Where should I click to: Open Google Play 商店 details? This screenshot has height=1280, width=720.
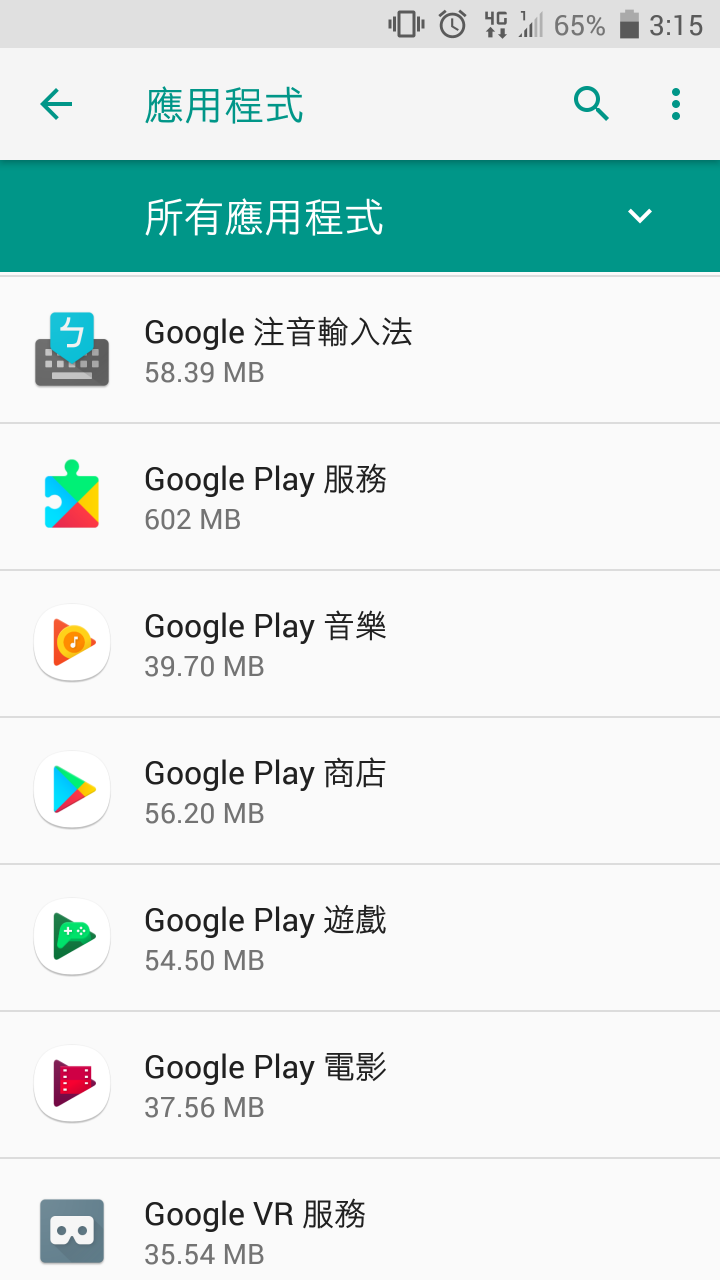(360, 791)
